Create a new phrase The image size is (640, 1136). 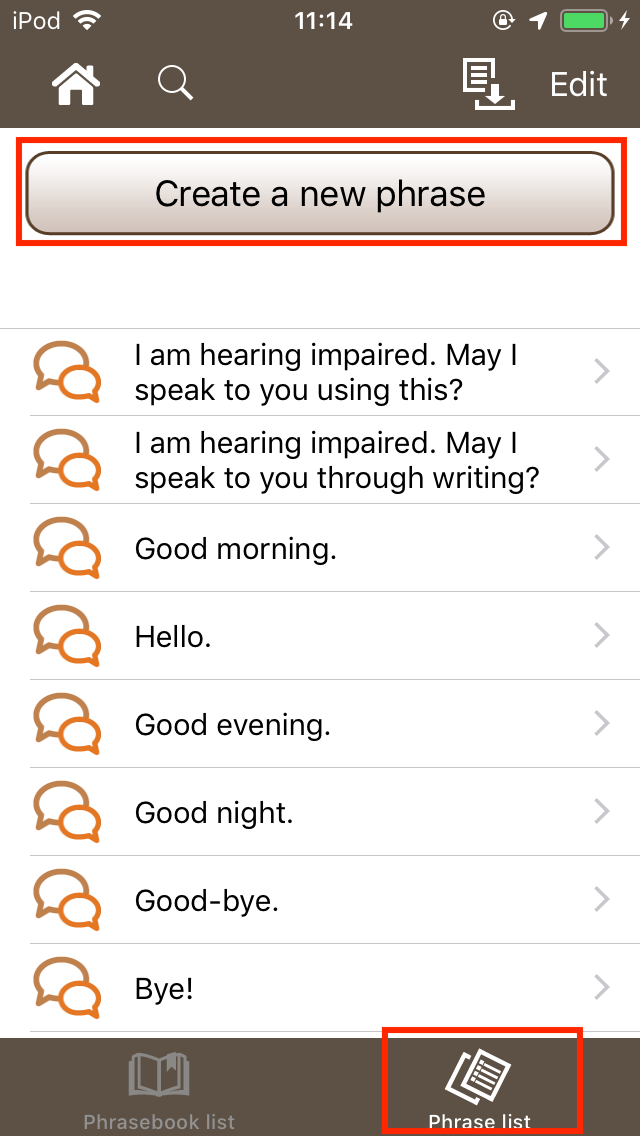(x=320, y=193)
